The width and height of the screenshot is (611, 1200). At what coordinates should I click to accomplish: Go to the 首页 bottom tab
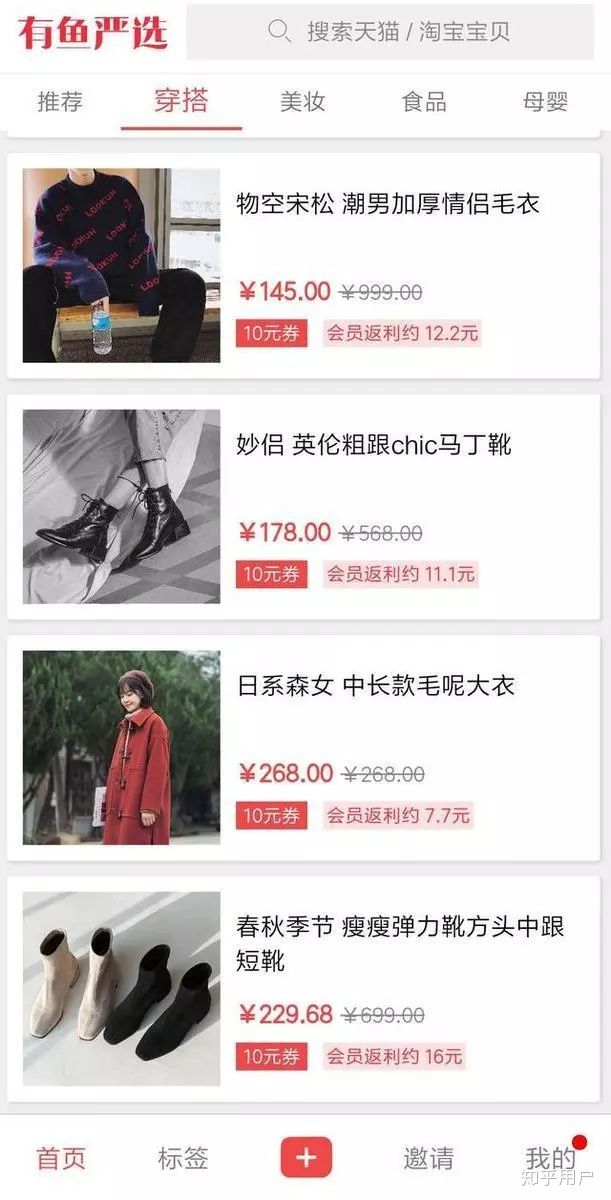[x=61, y=1159]
